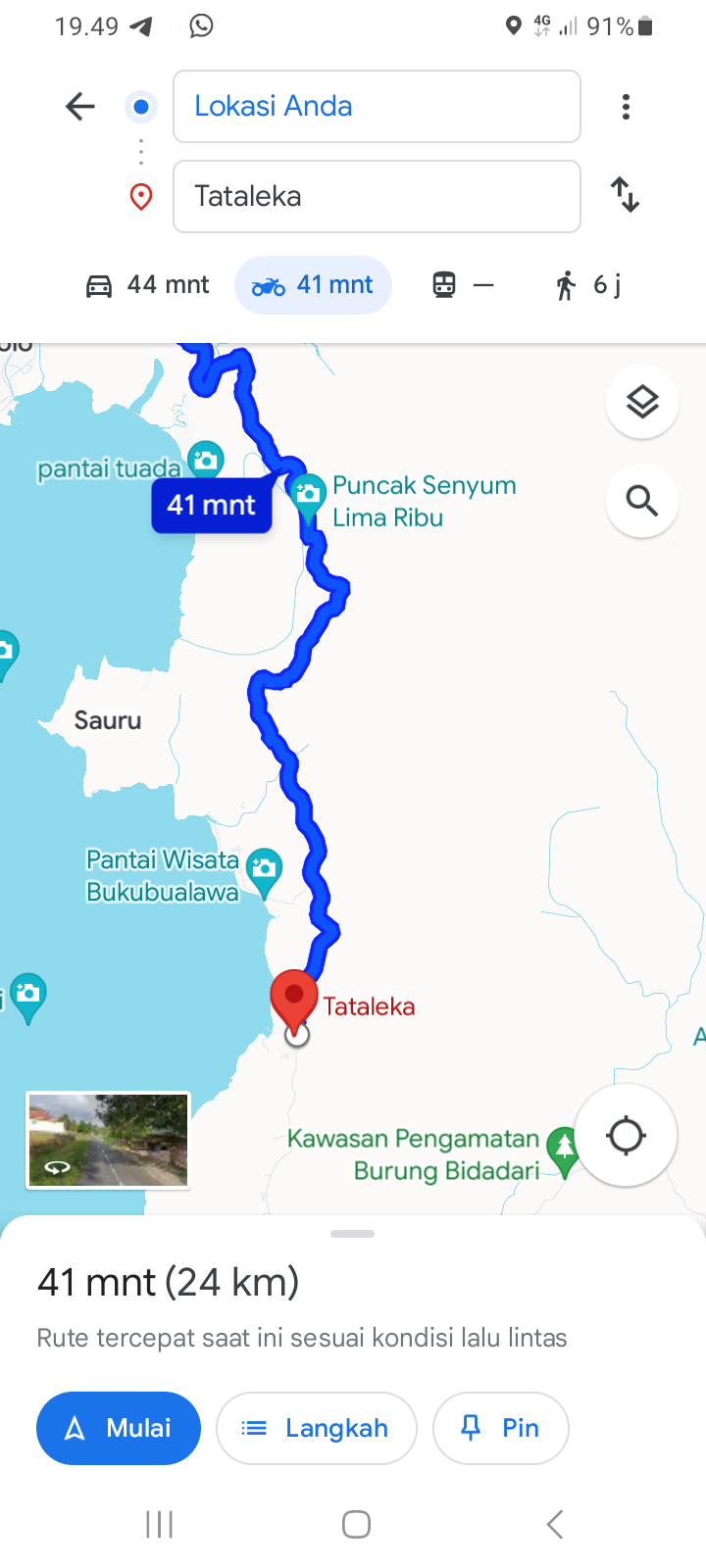Image resolution: width=706 pixels, height=1568 pixels.
Task: Switch to walking mode, 6 j
Action: pos(588,285)
